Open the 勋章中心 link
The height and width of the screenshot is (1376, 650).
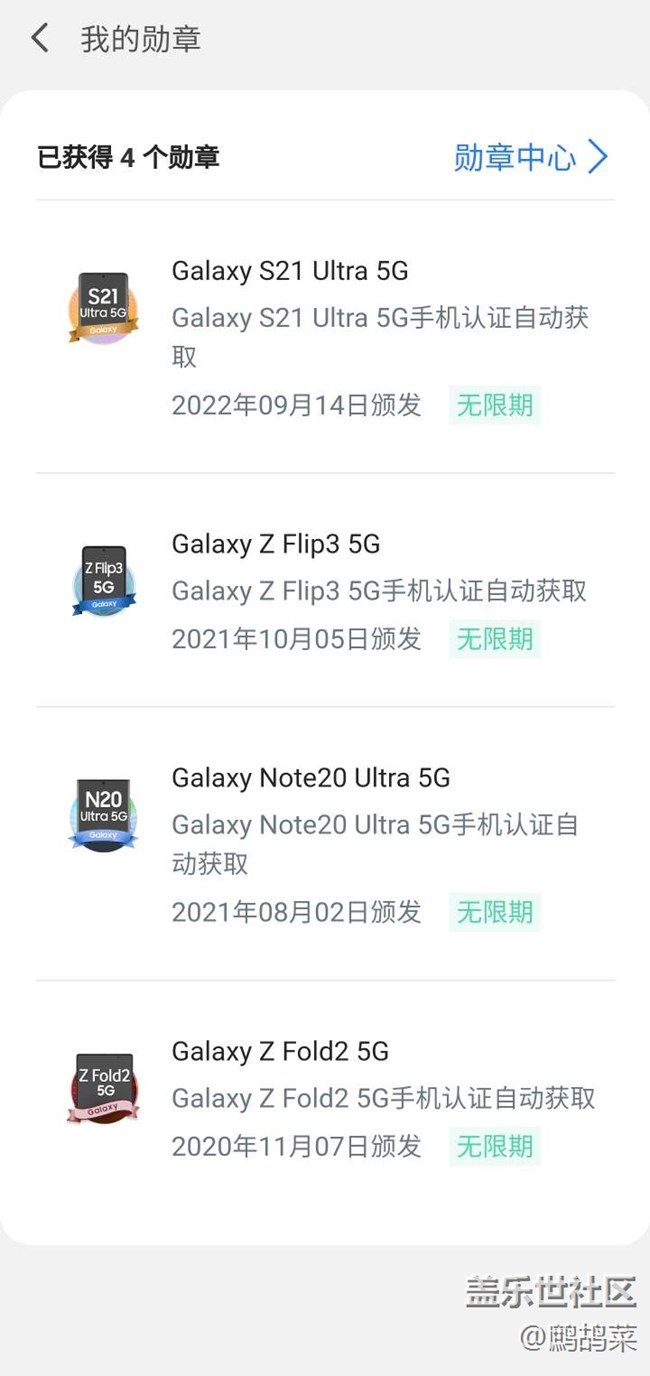(530, 157)
